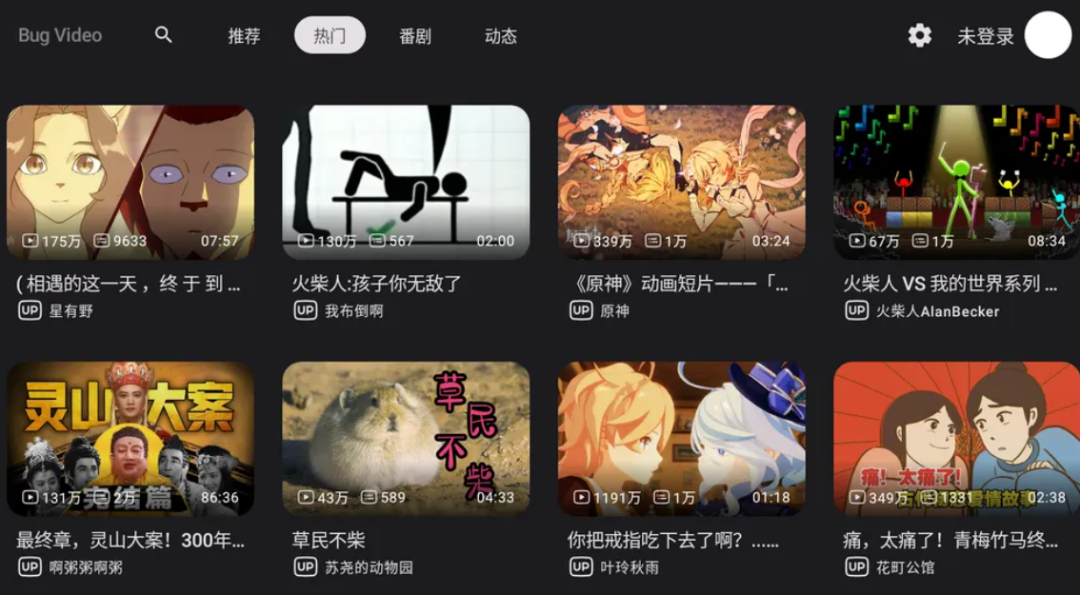Watch 火柴人 VS 我的世界系列 video
The image size is (1080, 595).
point(956,182)
